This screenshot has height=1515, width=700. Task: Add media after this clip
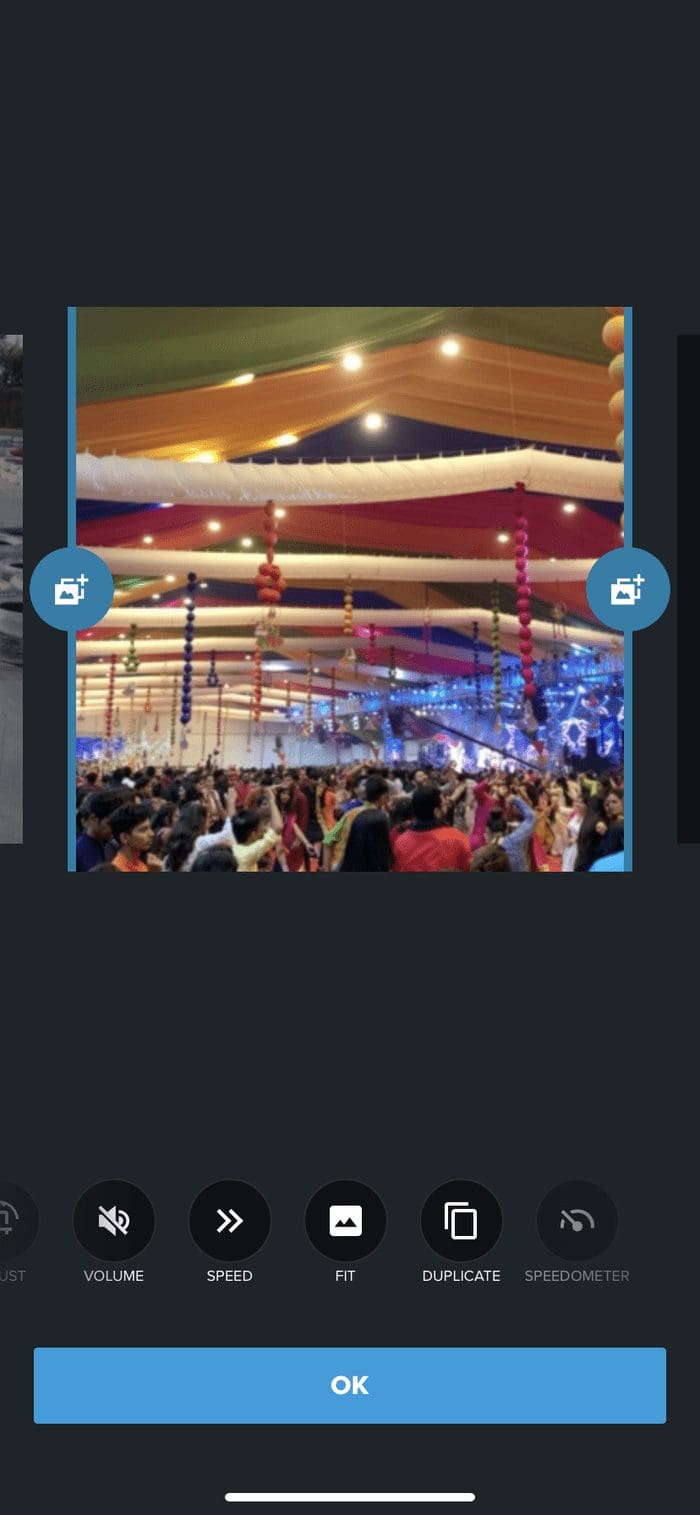[x=628, y=589]
